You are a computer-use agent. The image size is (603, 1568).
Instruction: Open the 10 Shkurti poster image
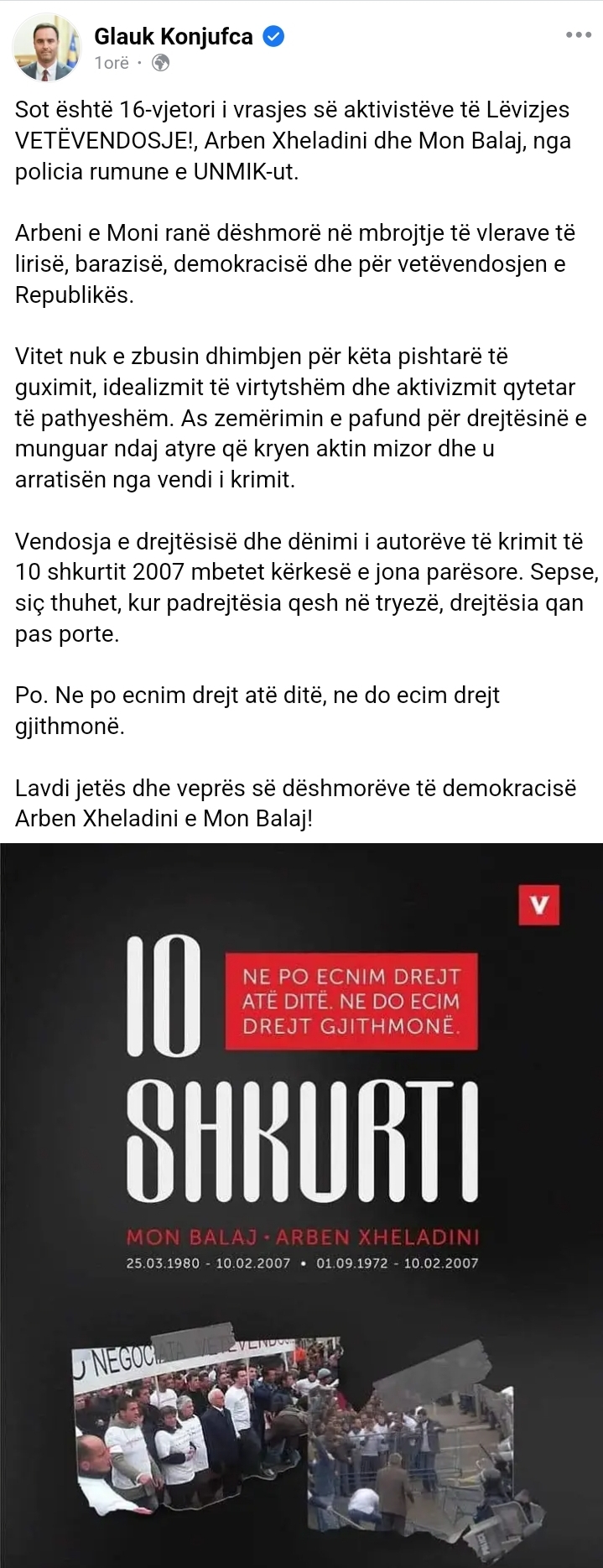click(x=302, y=1205)
